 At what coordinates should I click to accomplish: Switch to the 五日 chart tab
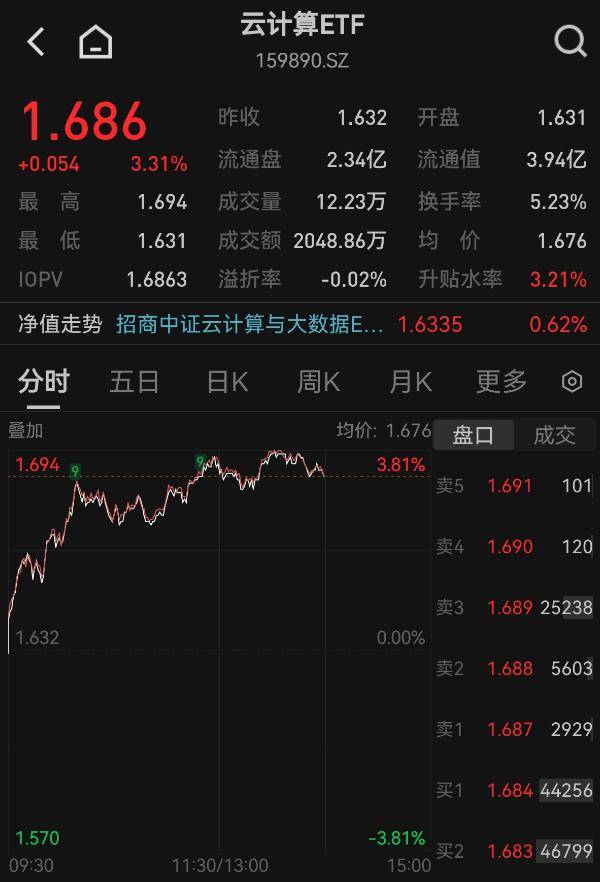coord(135,382)
